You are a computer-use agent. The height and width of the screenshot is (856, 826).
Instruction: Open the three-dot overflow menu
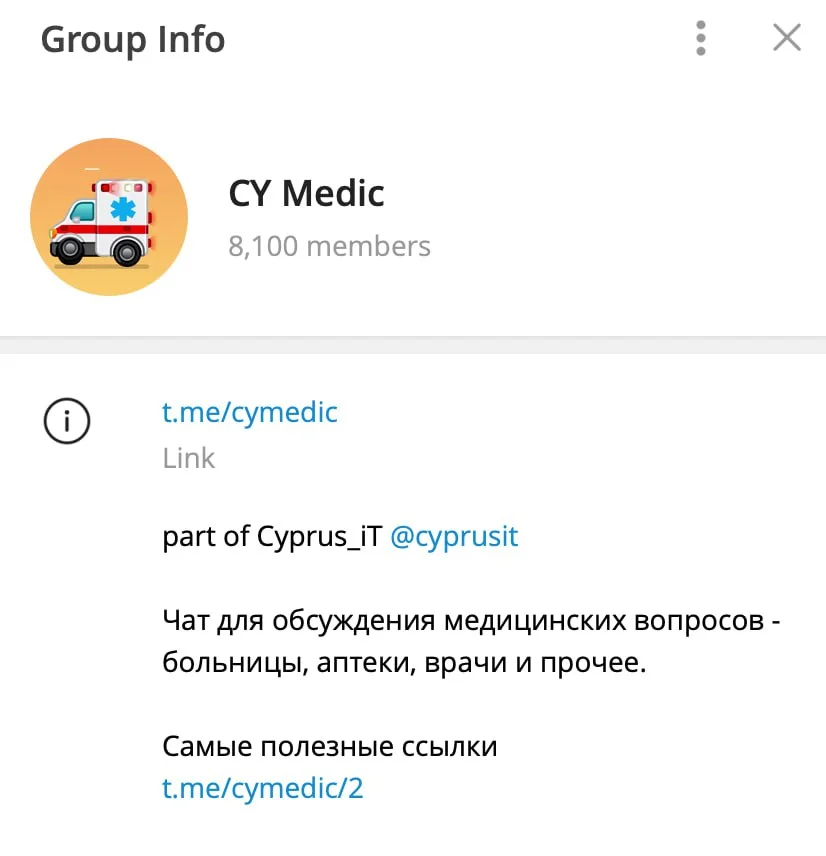(701, 39)
